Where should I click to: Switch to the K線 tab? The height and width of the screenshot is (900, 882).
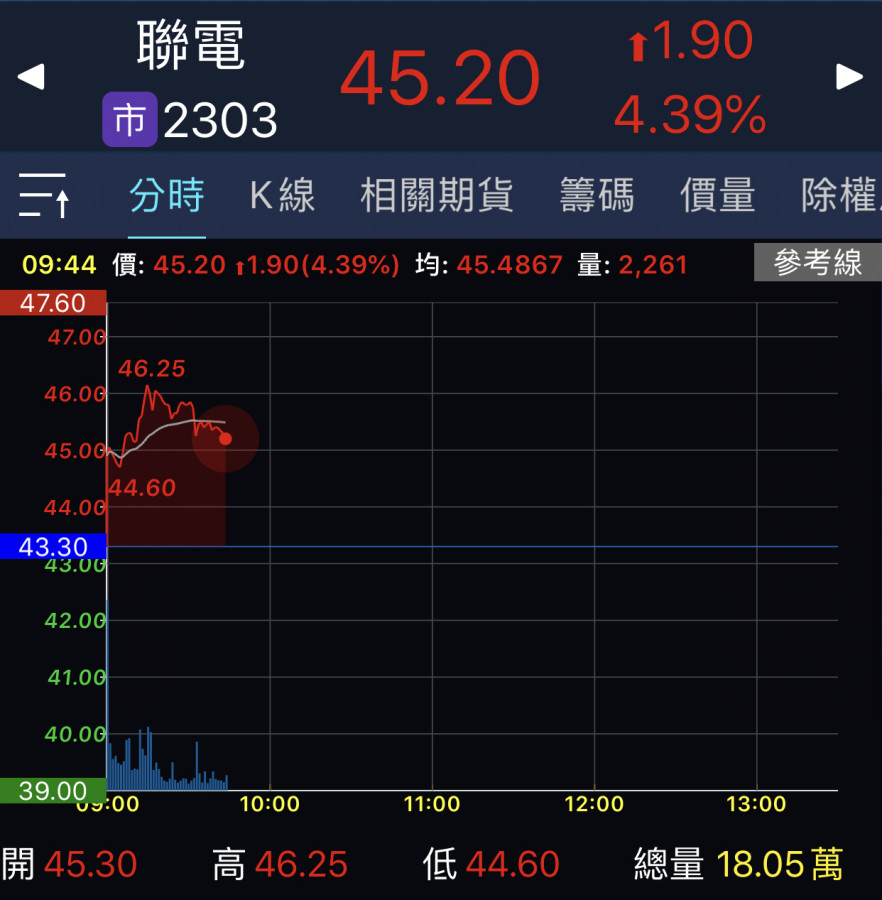[x=282, y=195]
